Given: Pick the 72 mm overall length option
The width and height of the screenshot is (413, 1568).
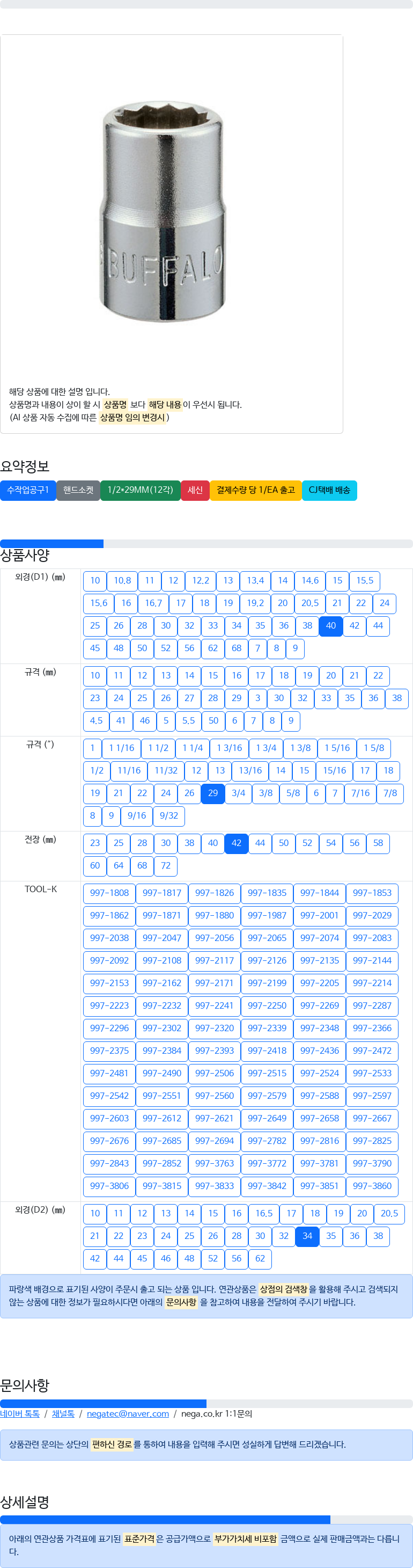Looking at the screenshot, I should click(166, 865).
